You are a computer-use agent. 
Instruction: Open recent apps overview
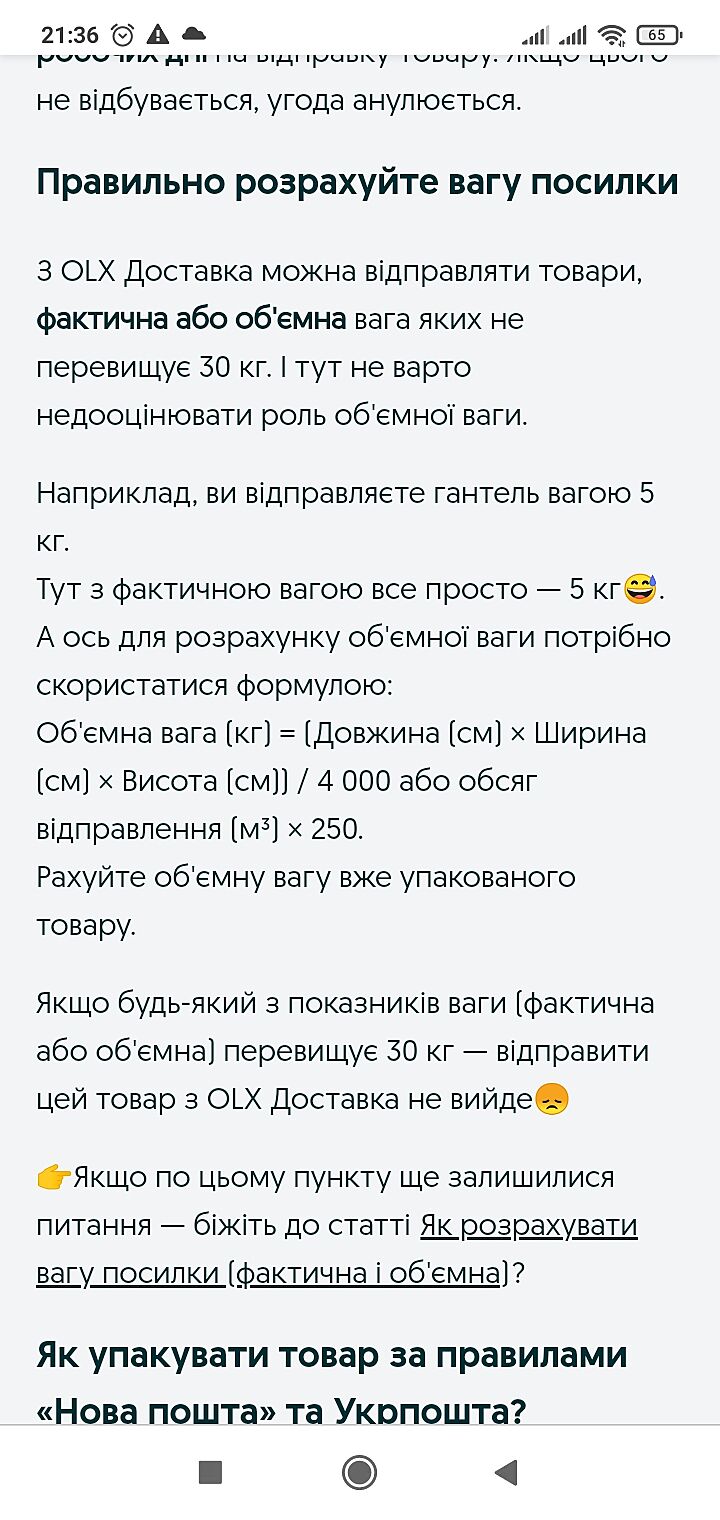210,1471
